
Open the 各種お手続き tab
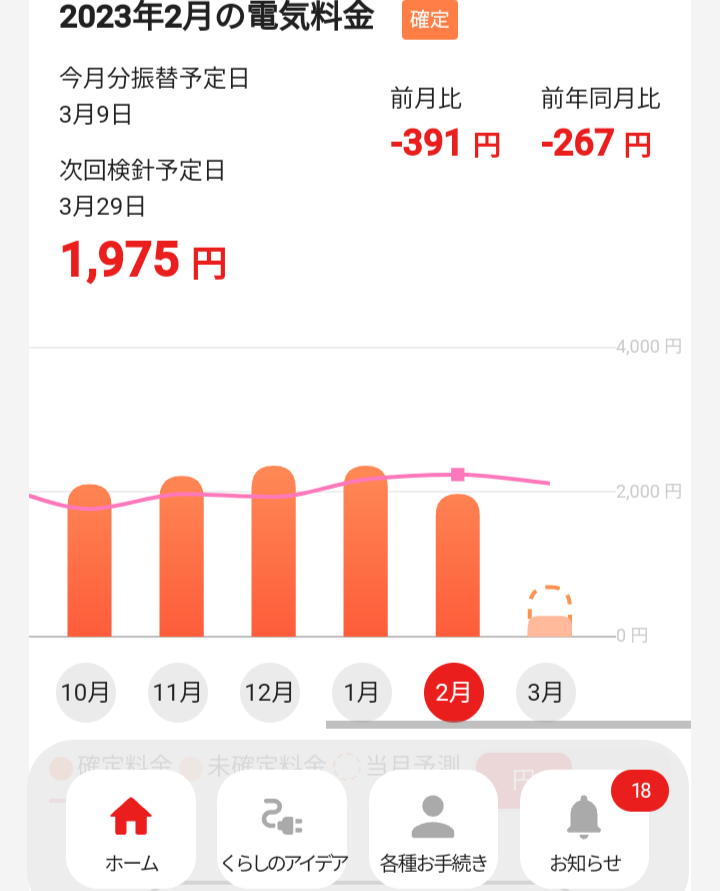[x=434, y=830]
